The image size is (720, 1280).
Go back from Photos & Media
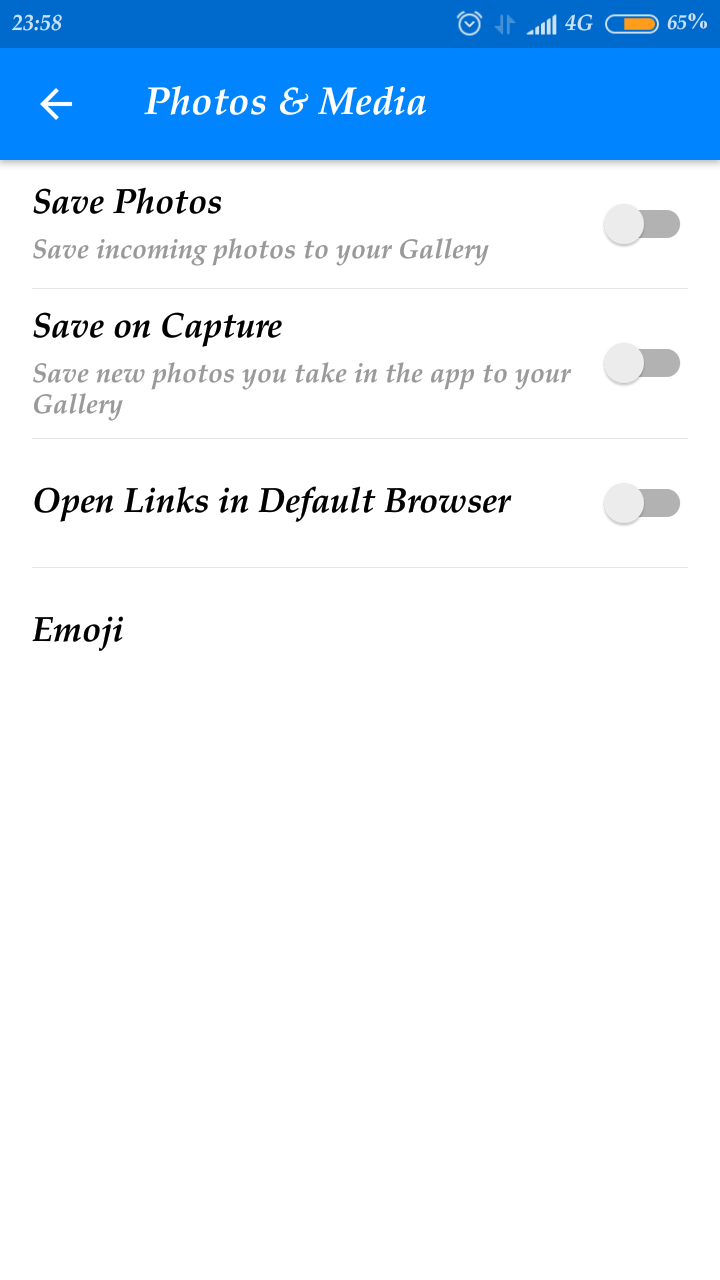[56, 104]
